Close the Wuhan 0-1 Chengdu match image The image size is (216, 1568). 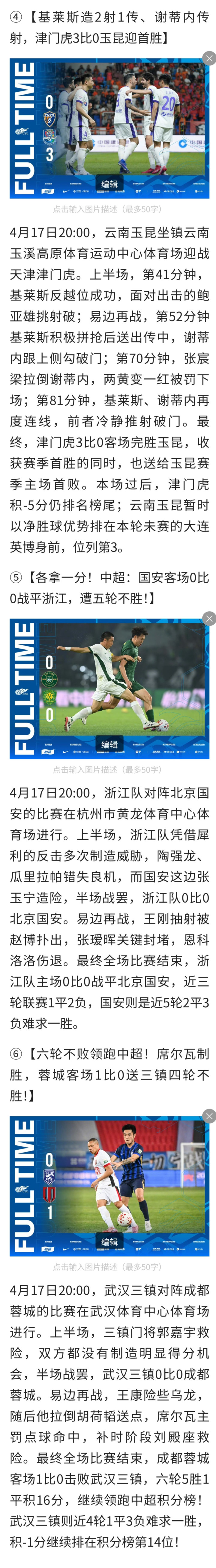(209, 1116)
